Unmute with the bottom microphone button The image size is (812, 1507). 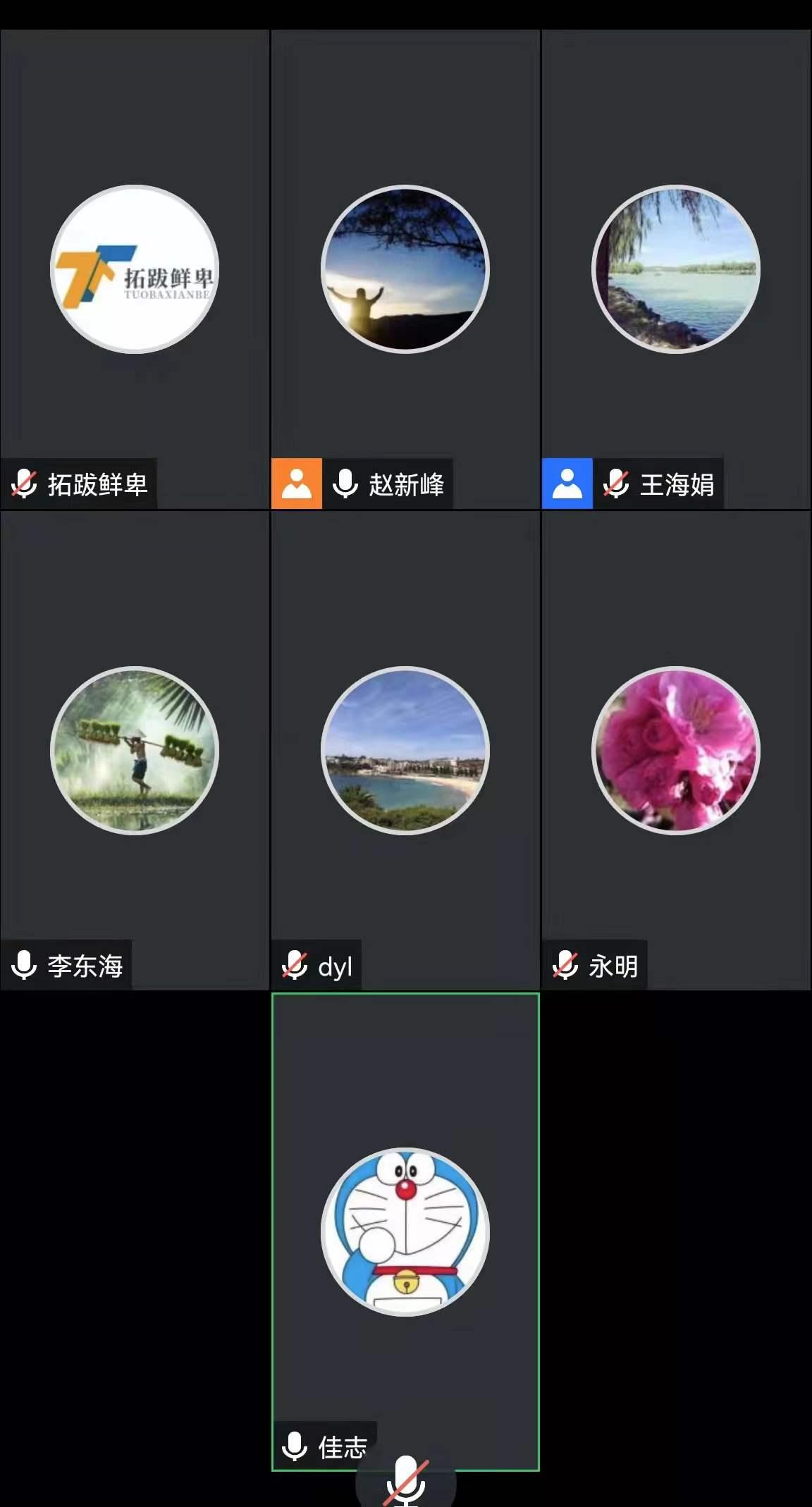[406, 1482]
